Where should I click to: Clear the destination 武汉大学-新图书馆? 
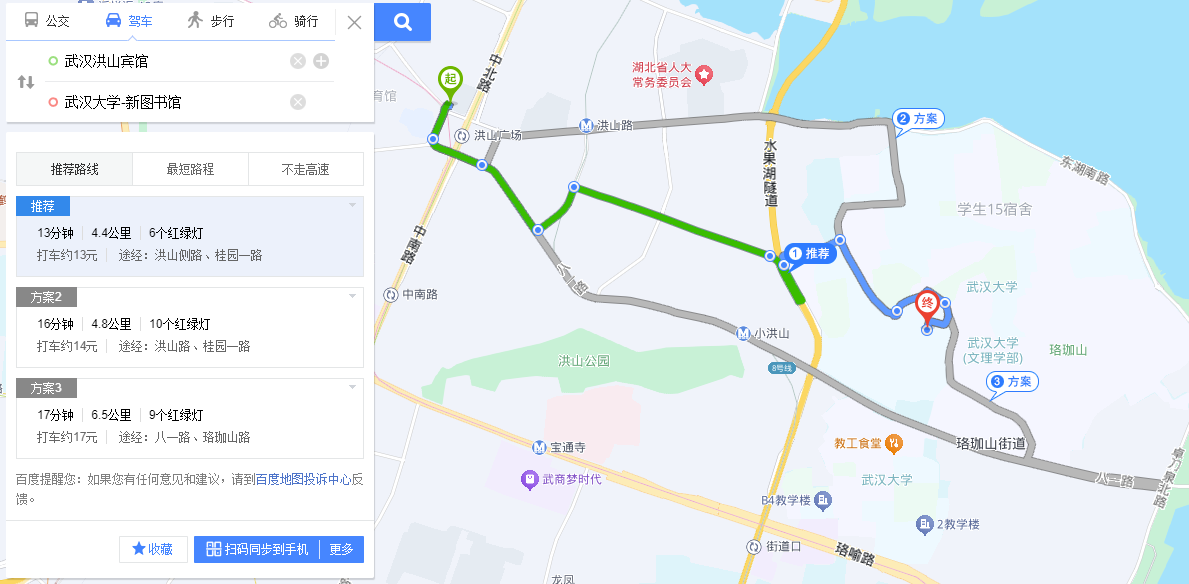297,102
